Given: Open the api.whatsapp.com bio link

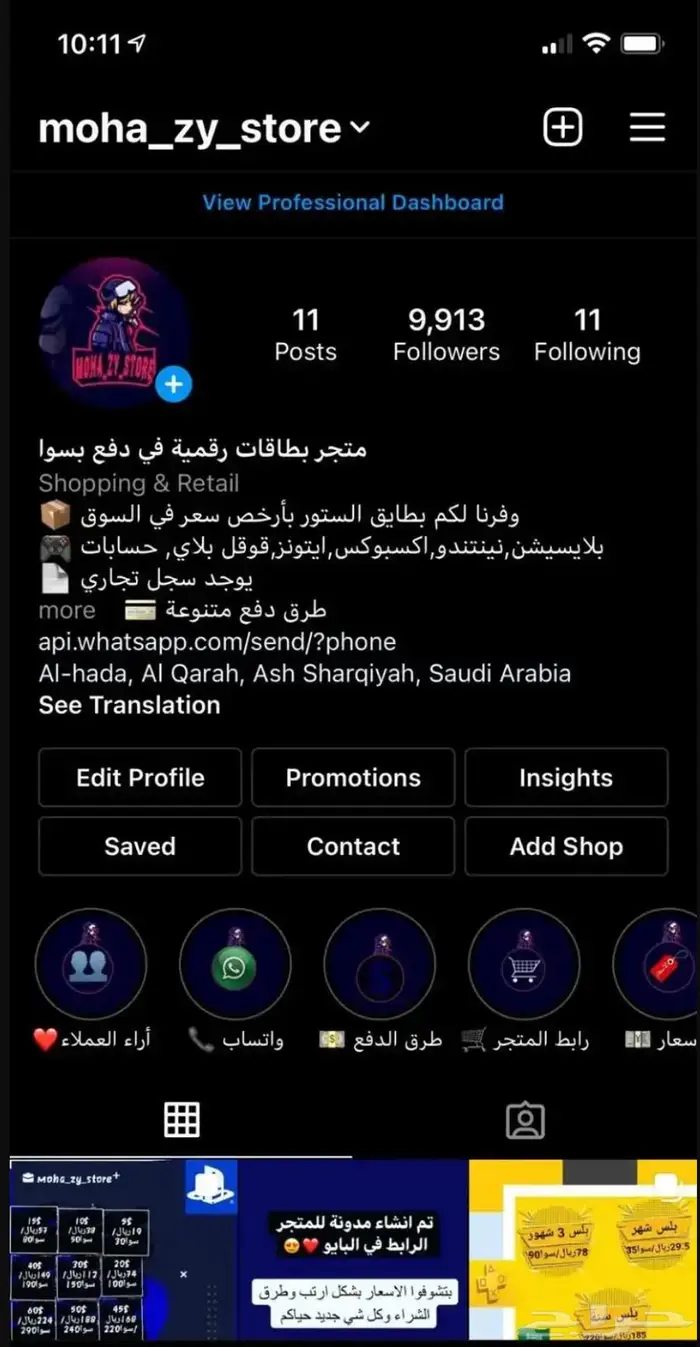Looking at the screenshot, I should coord(217,642).
